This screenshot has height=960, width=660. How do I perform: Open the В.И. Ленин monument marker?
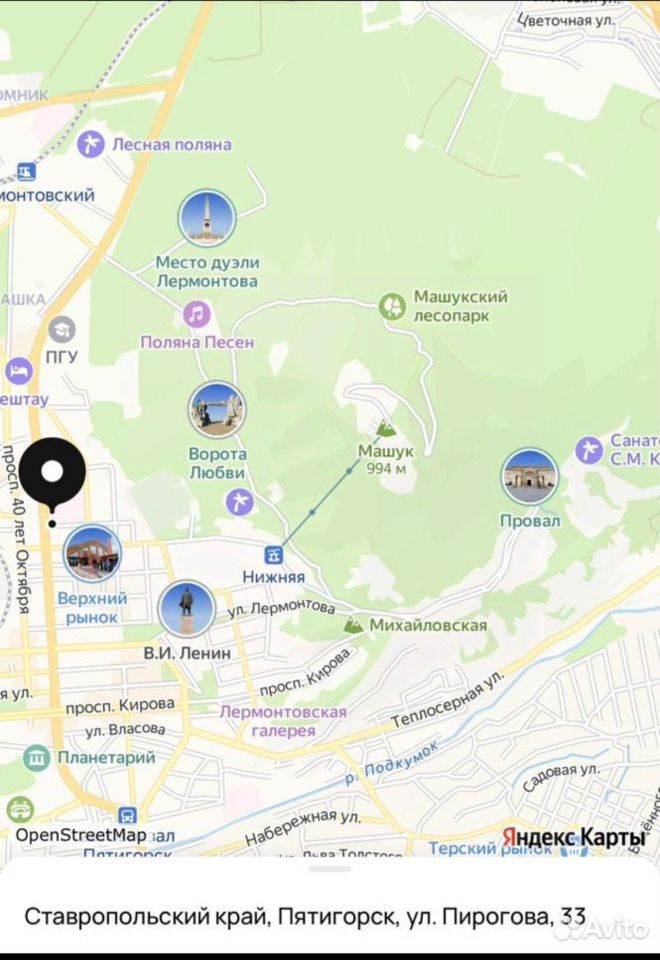coord(186,609)
